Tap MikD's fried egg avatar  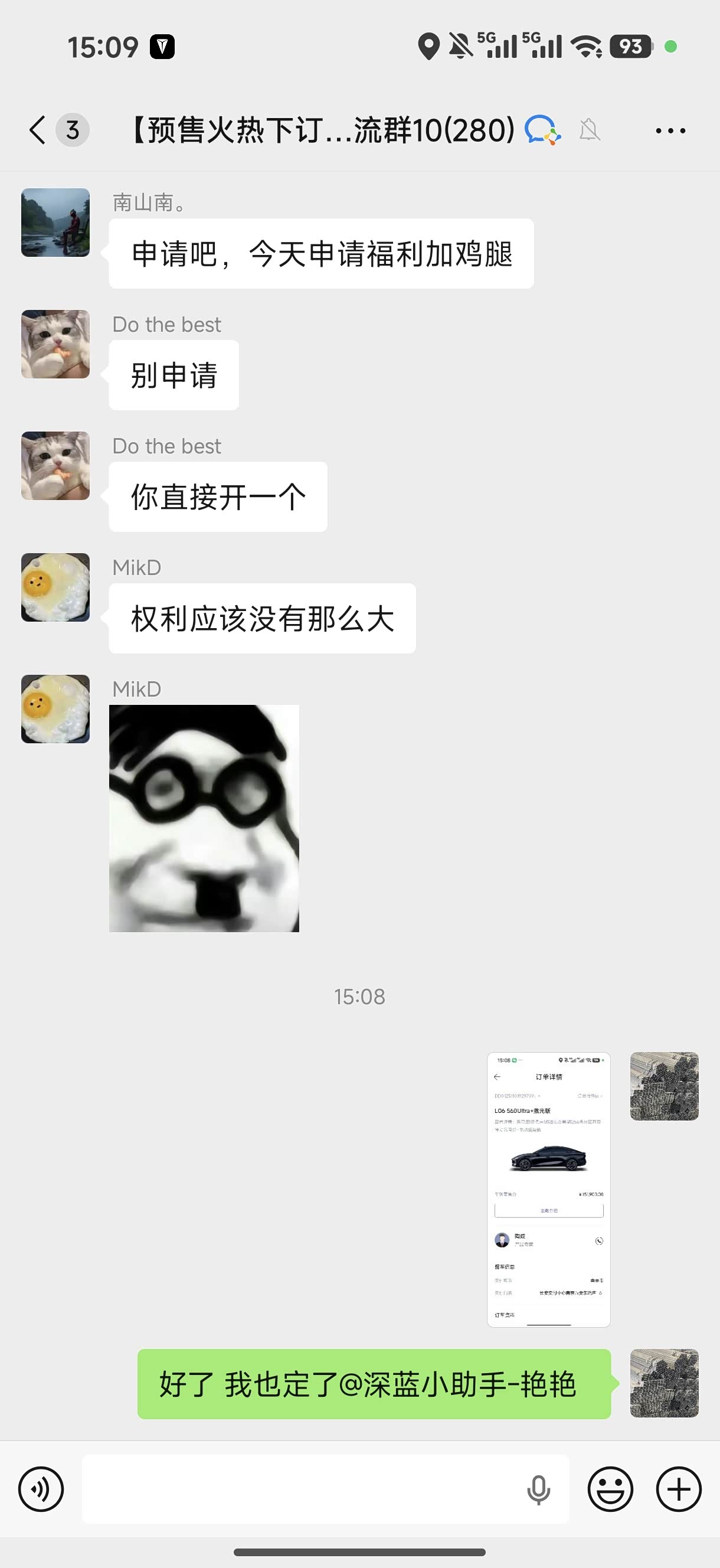click(54, 587)
